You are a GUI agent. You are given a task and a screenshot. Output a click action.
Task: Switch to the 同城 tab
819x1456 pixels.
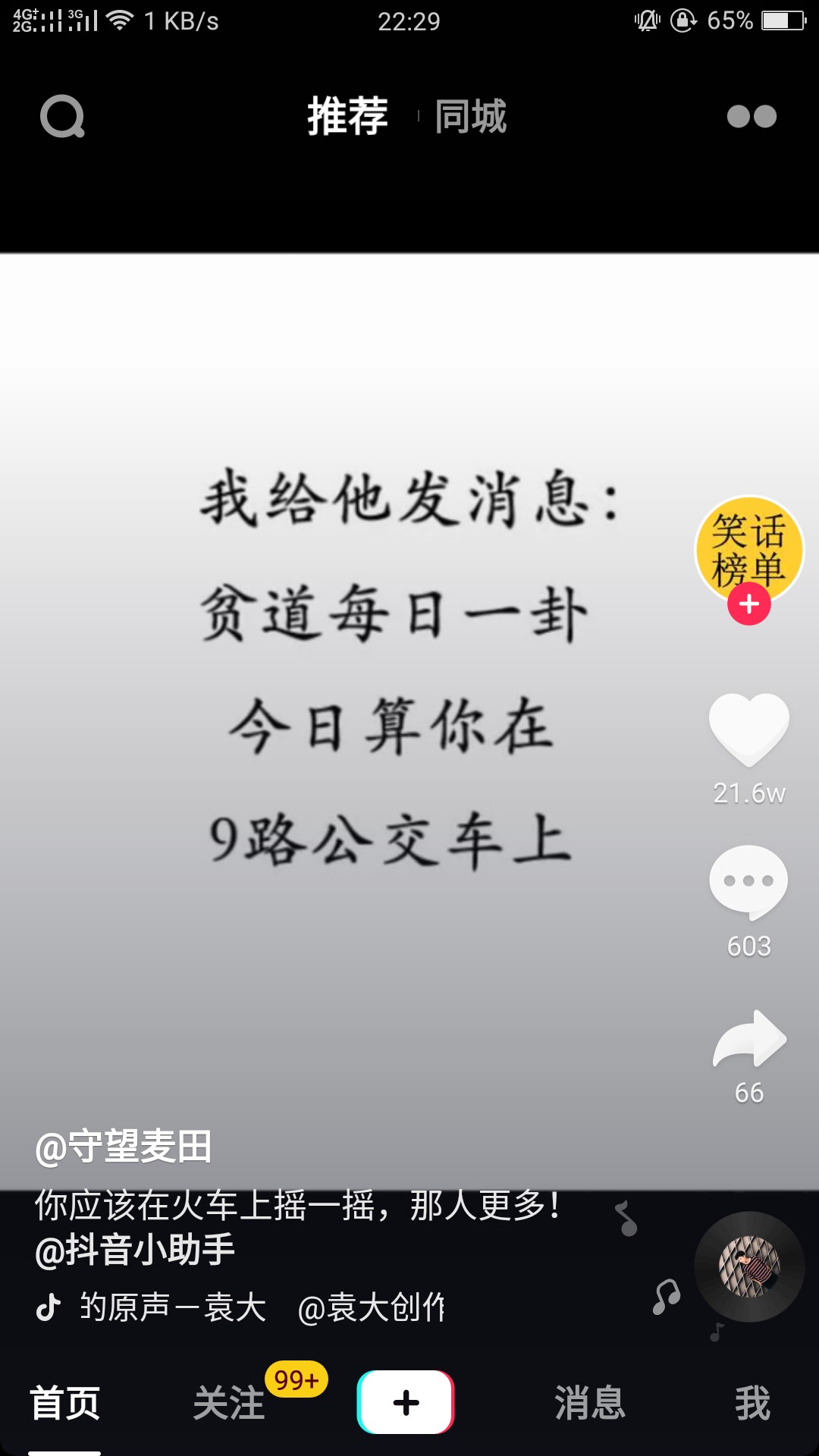coord(470,117)
